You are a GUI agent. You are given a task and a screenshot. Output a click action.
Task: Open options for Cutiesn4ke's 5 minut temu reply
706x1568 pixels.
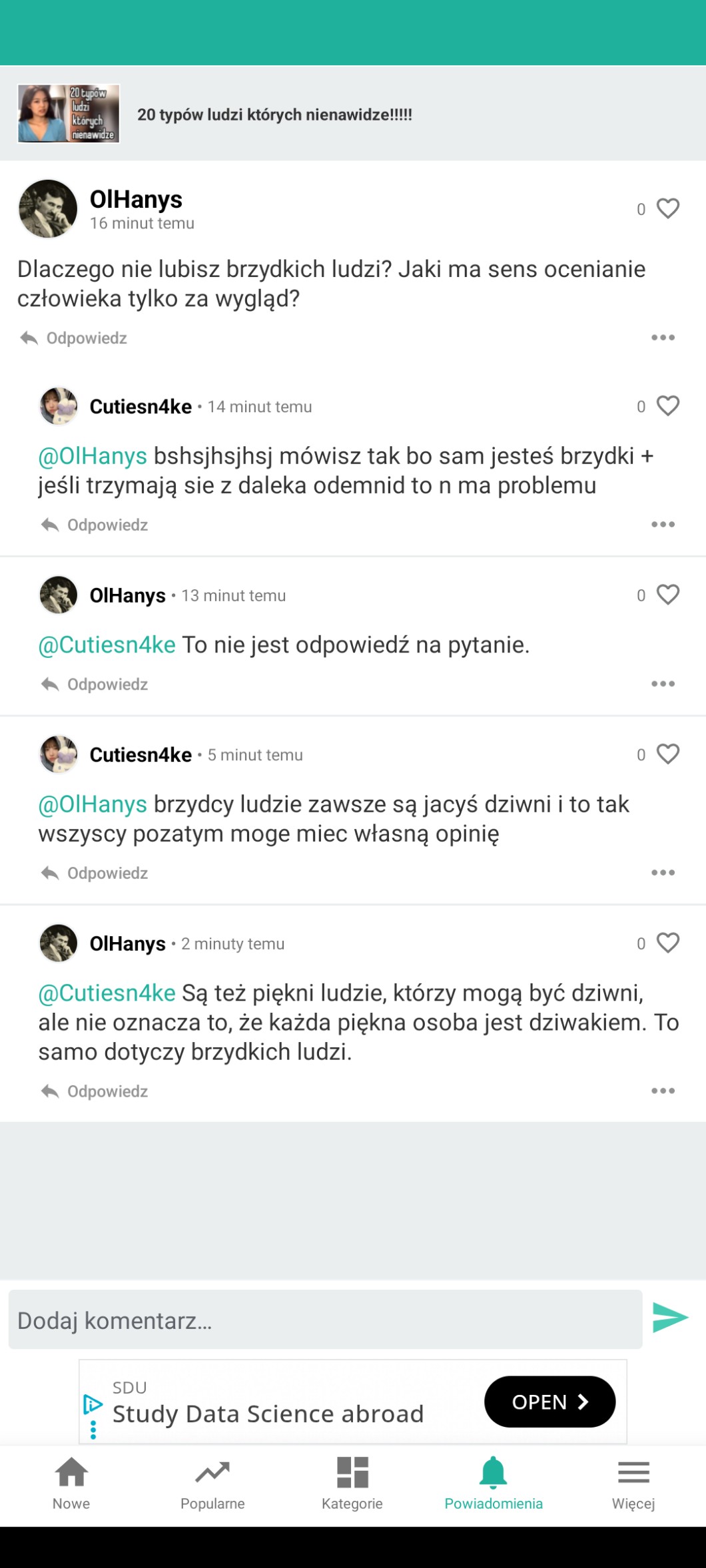(x=663, y=872)
